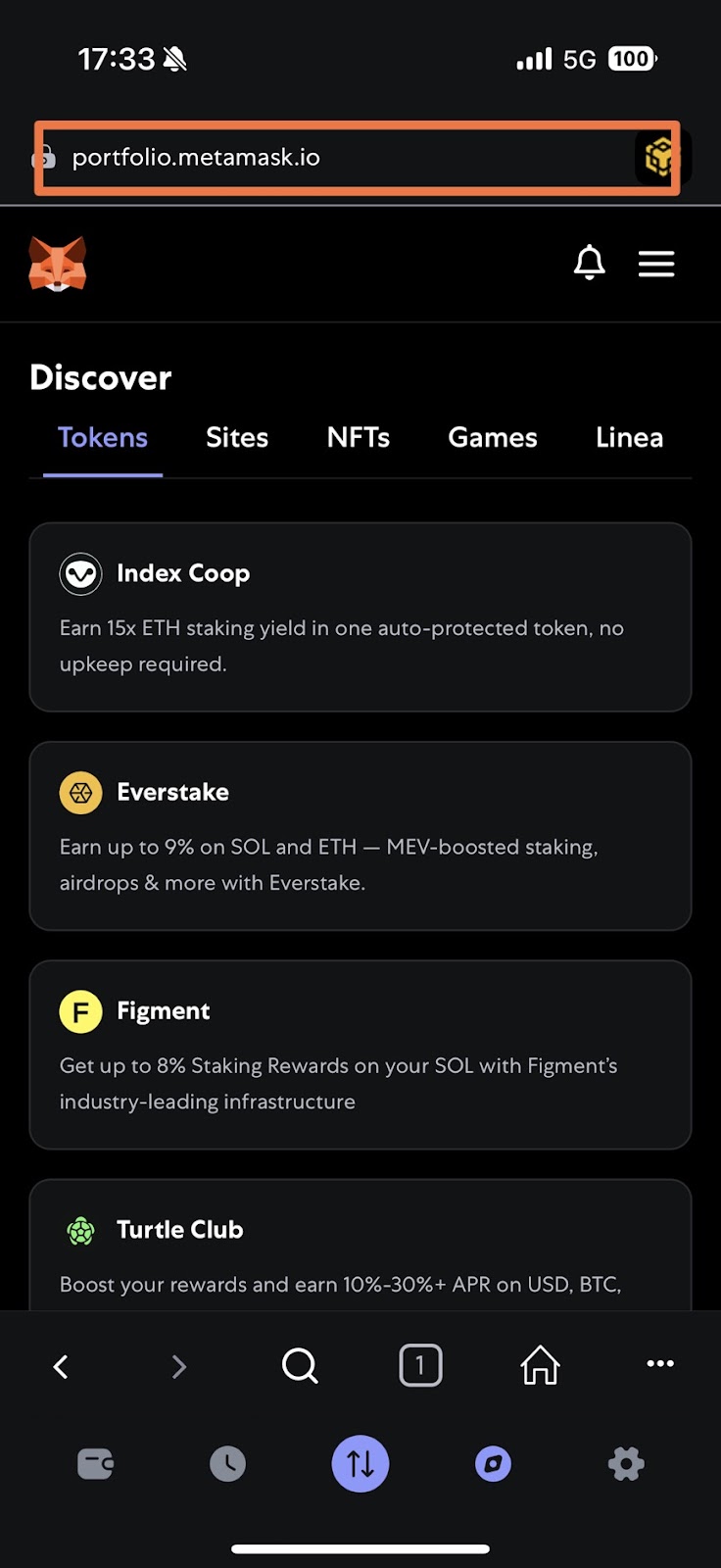
Task: Open the notifications bell
Action: 590,263
